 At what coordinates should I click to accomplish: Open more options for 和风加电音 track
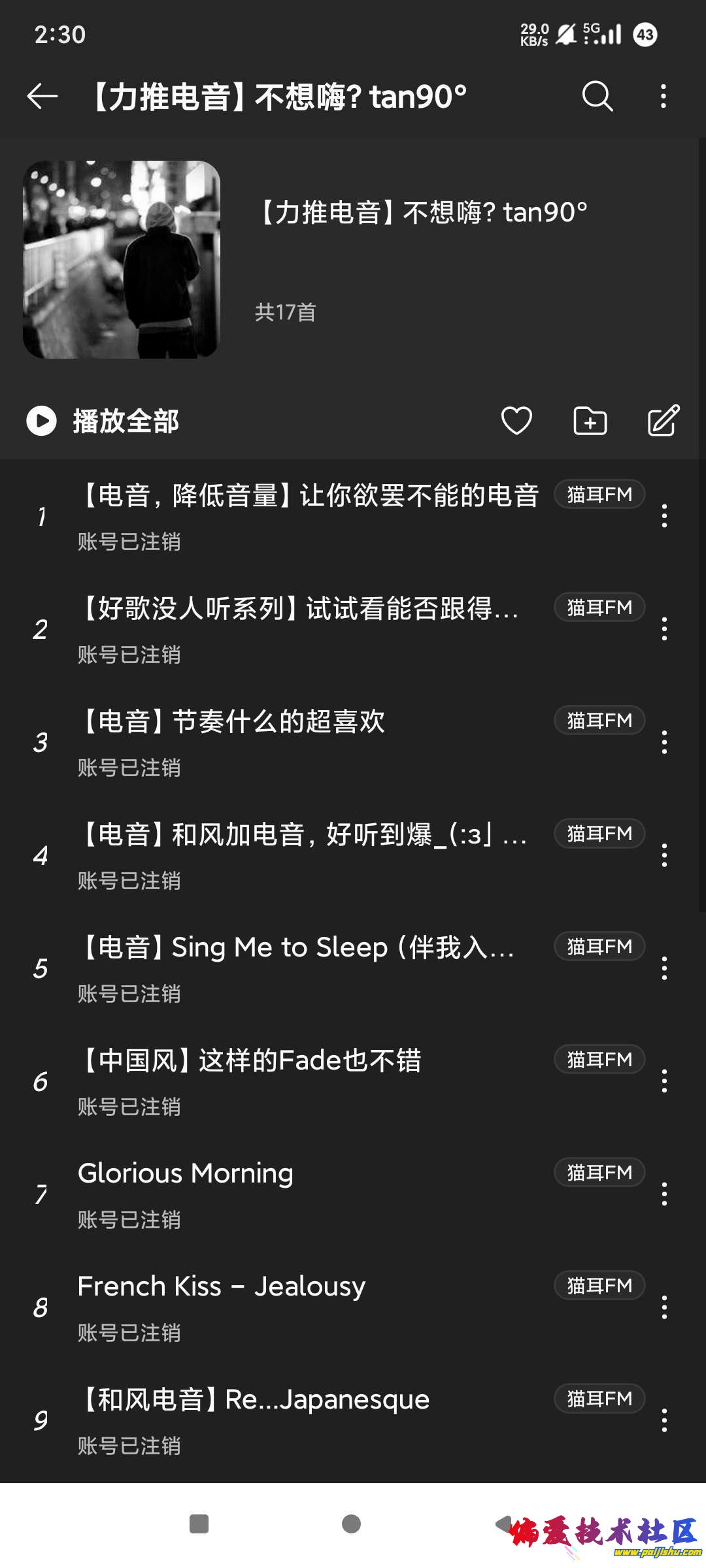coord(664,855)
